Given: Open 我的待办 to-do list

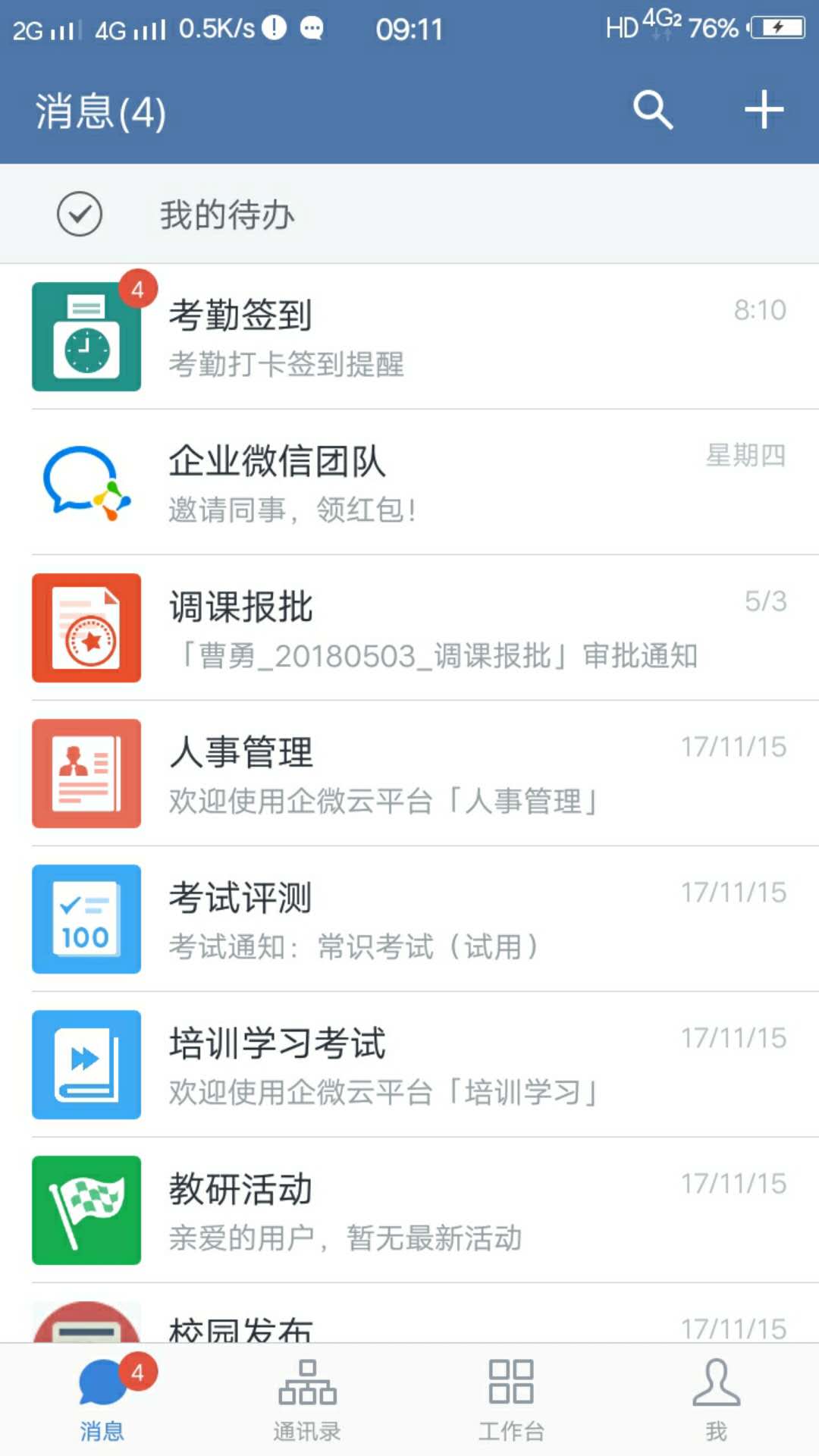Looking at the screenshot, I should (x=409, y=214).
